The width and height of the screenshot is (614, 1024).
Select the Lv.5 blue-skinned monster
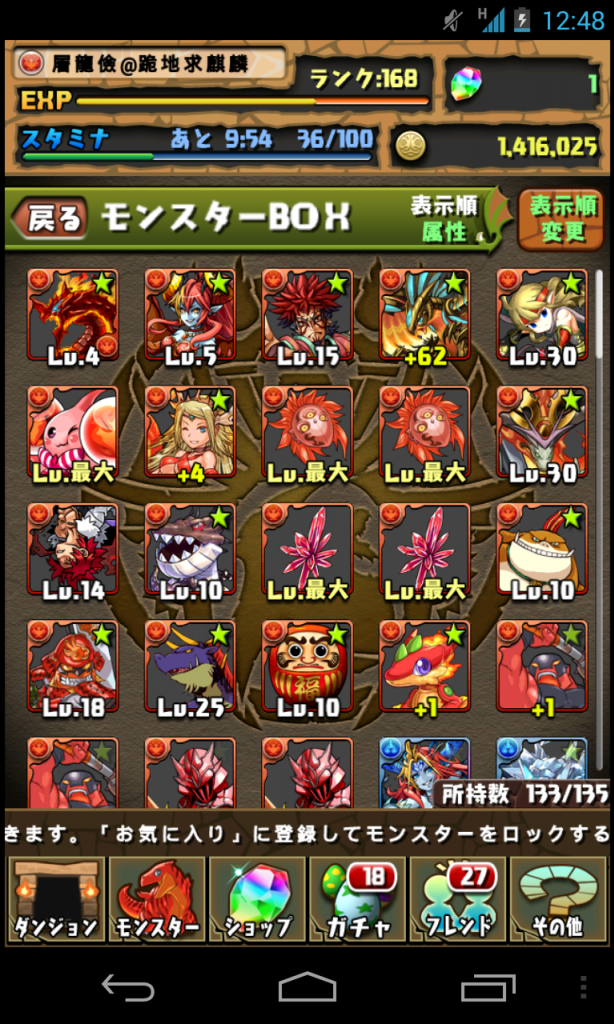[190, 315]
